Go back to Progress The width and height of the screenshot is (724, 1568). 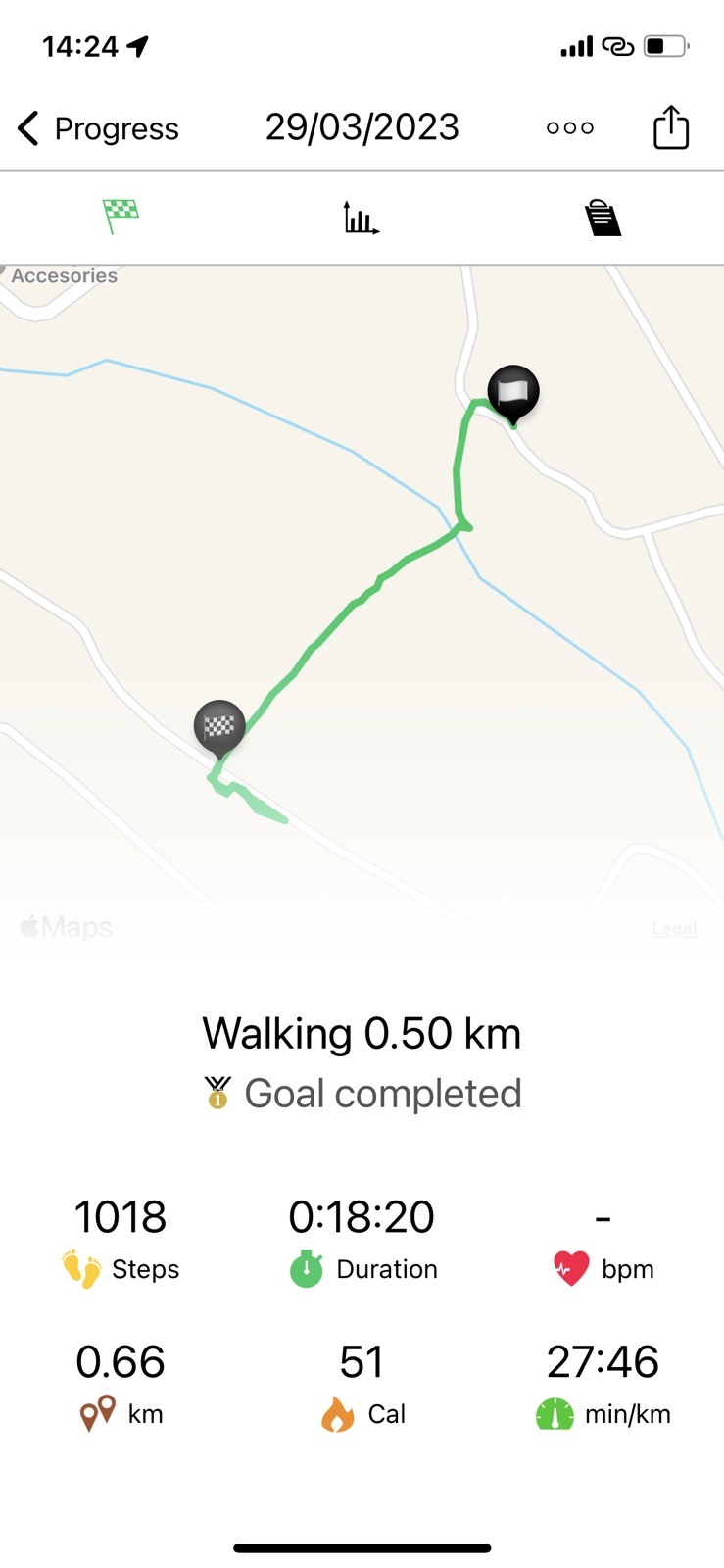(98, 128)
